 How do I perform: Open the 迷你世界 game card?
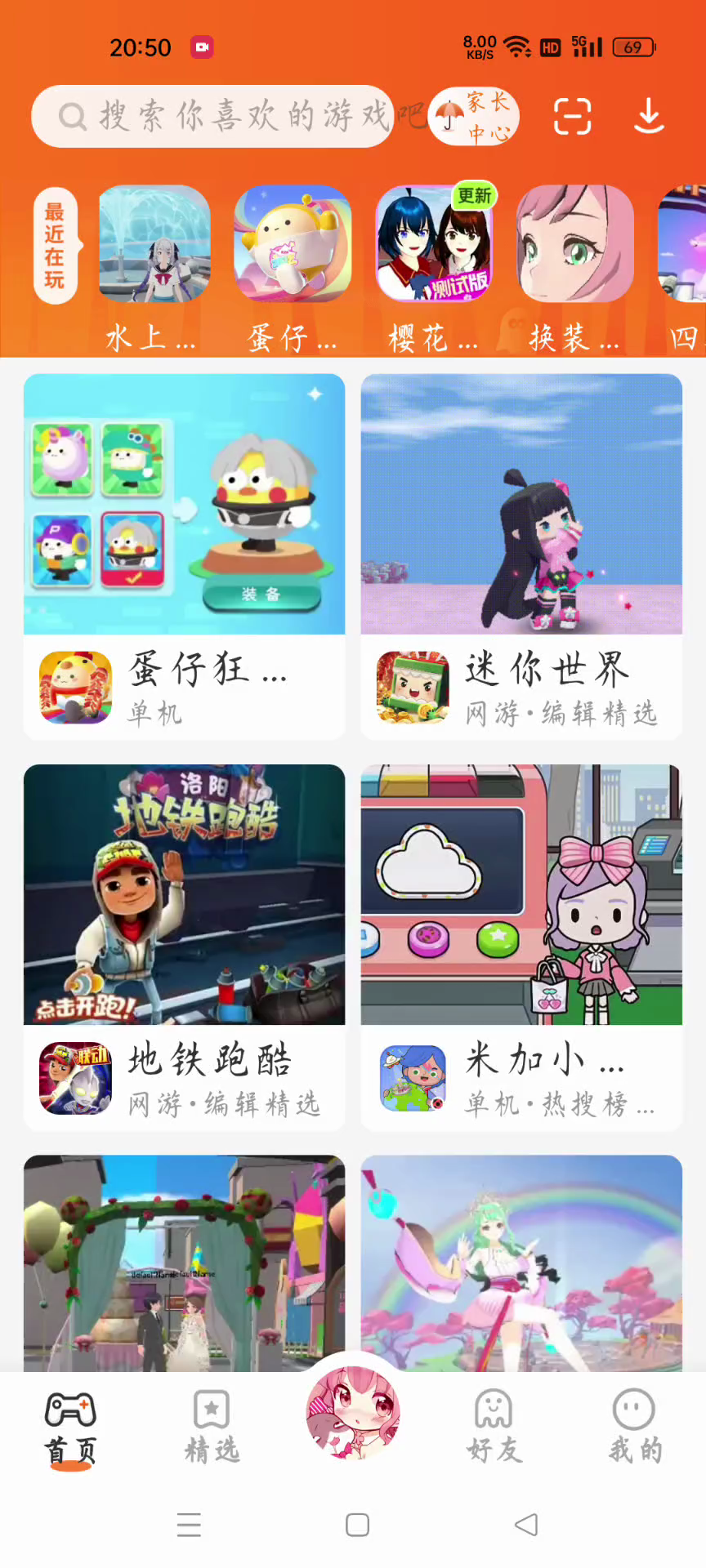click(x=521, y=556)
